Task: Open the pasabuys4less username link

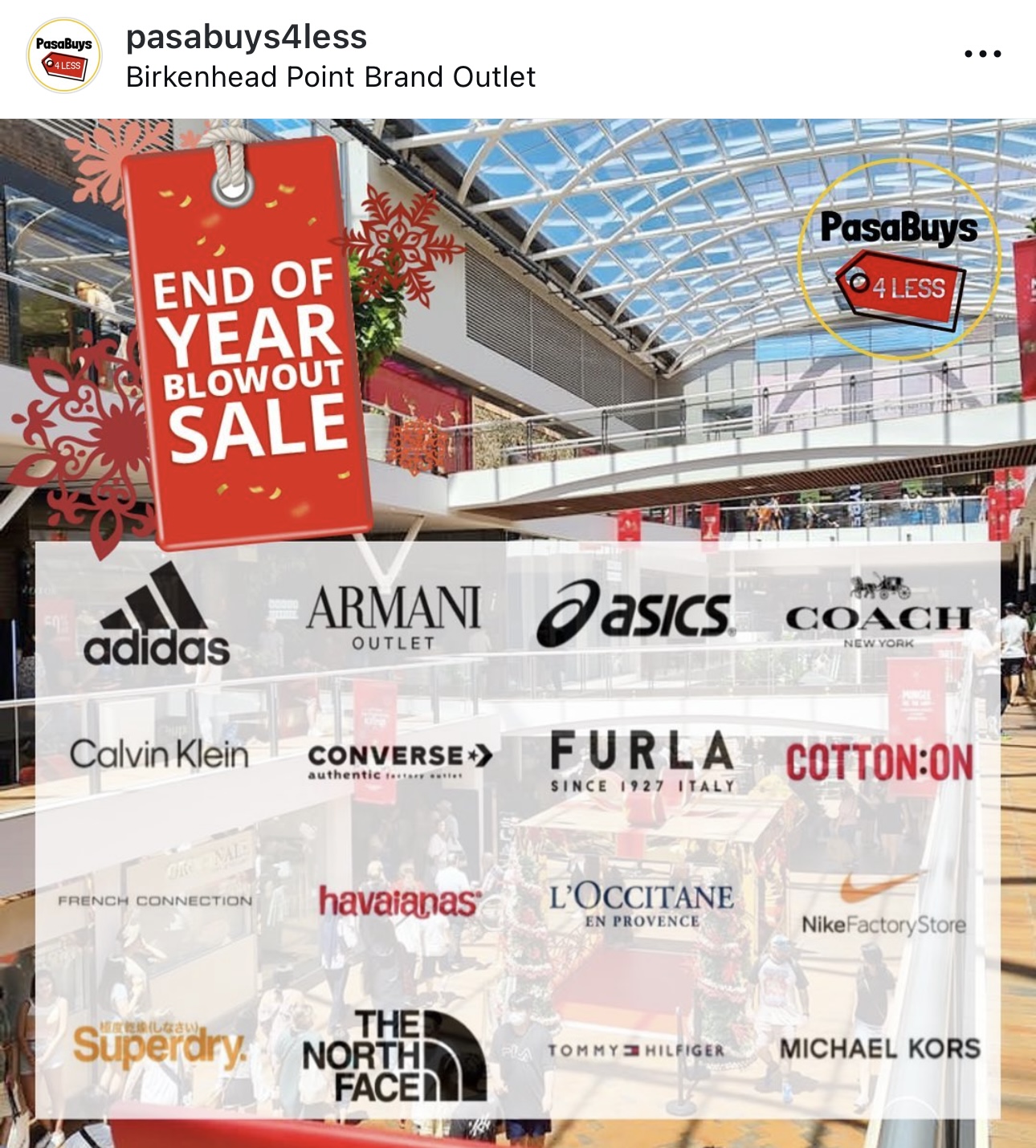Action: (x=246, y=37)
